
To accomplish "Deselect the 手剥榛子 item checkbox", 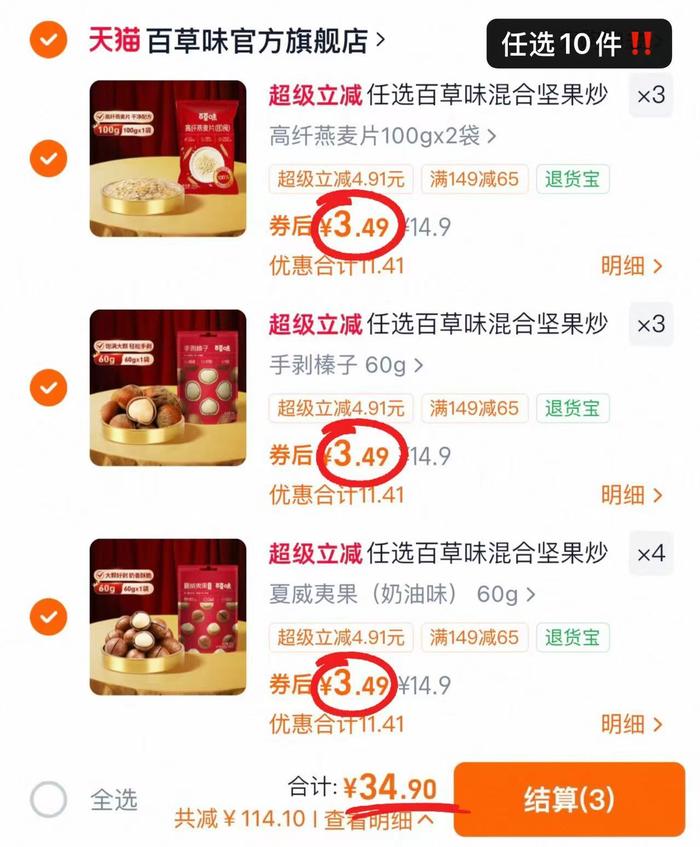I will point(48,386).
